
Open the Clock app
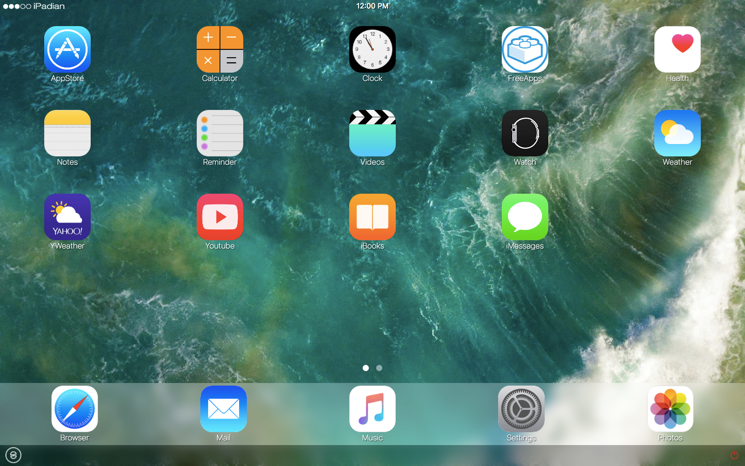[372, 49]
